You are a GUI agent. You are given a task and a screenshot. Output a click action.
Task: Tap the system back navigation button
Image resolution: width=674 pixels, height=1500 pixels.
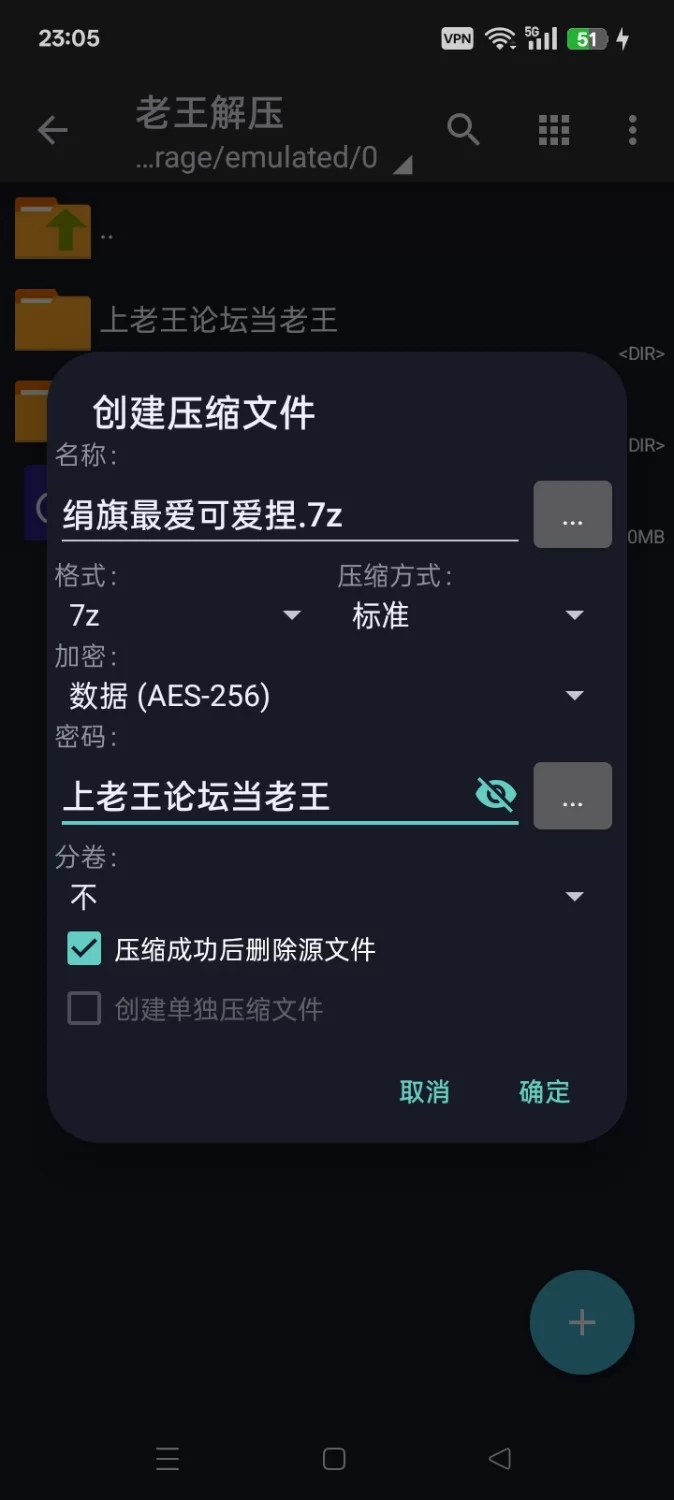point(500,1459)
